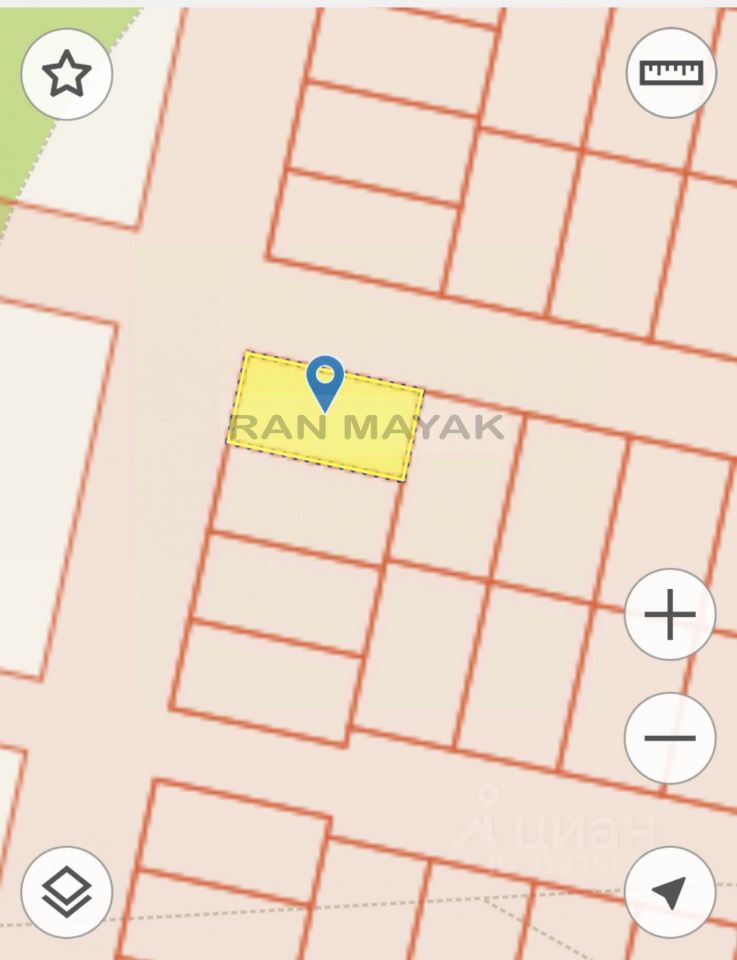This screenshot has width=737, height=960.
Task: Tap the blue location pin marker
Action: coord(325,381)
